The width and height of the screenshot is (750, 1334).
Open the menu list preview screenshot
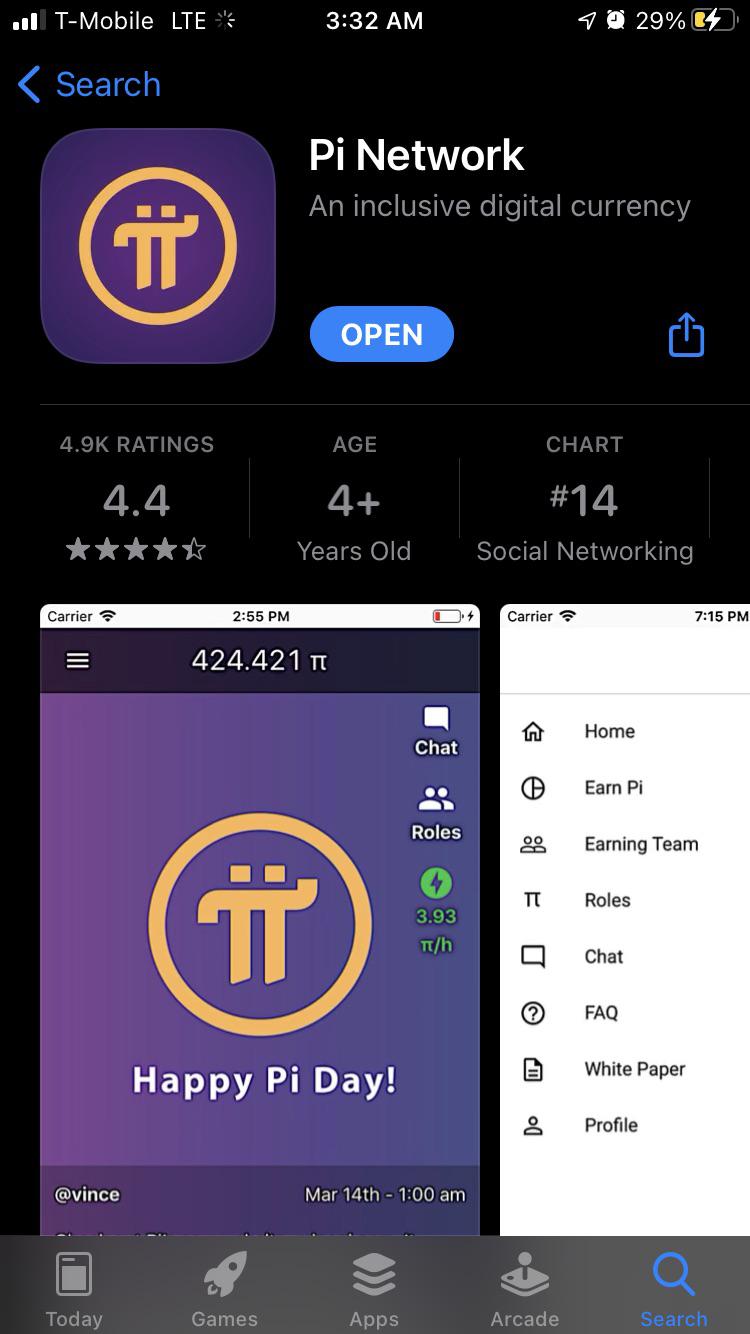[x=625, y=919]
